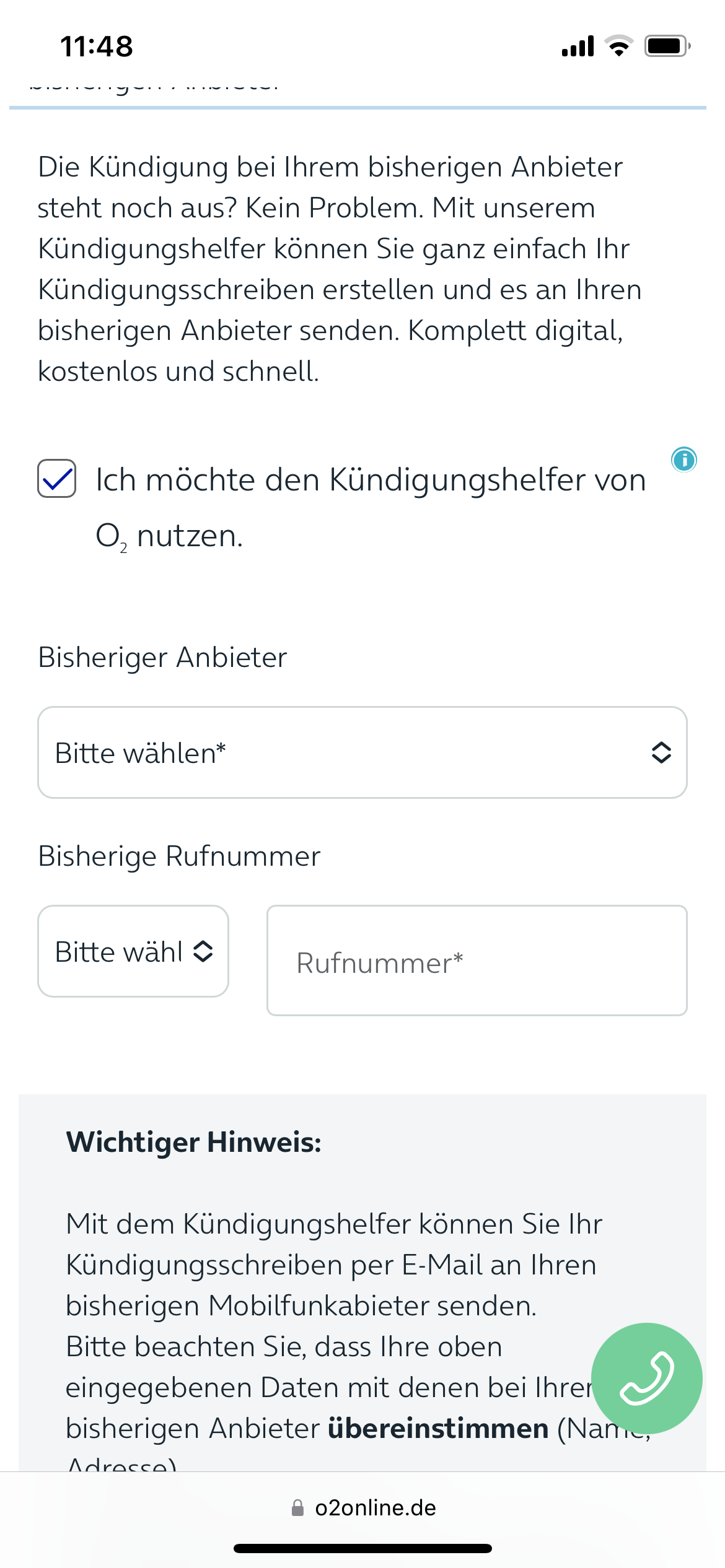Tap the o2online.de address bar
The image size is (725, 1568).
363,1508
